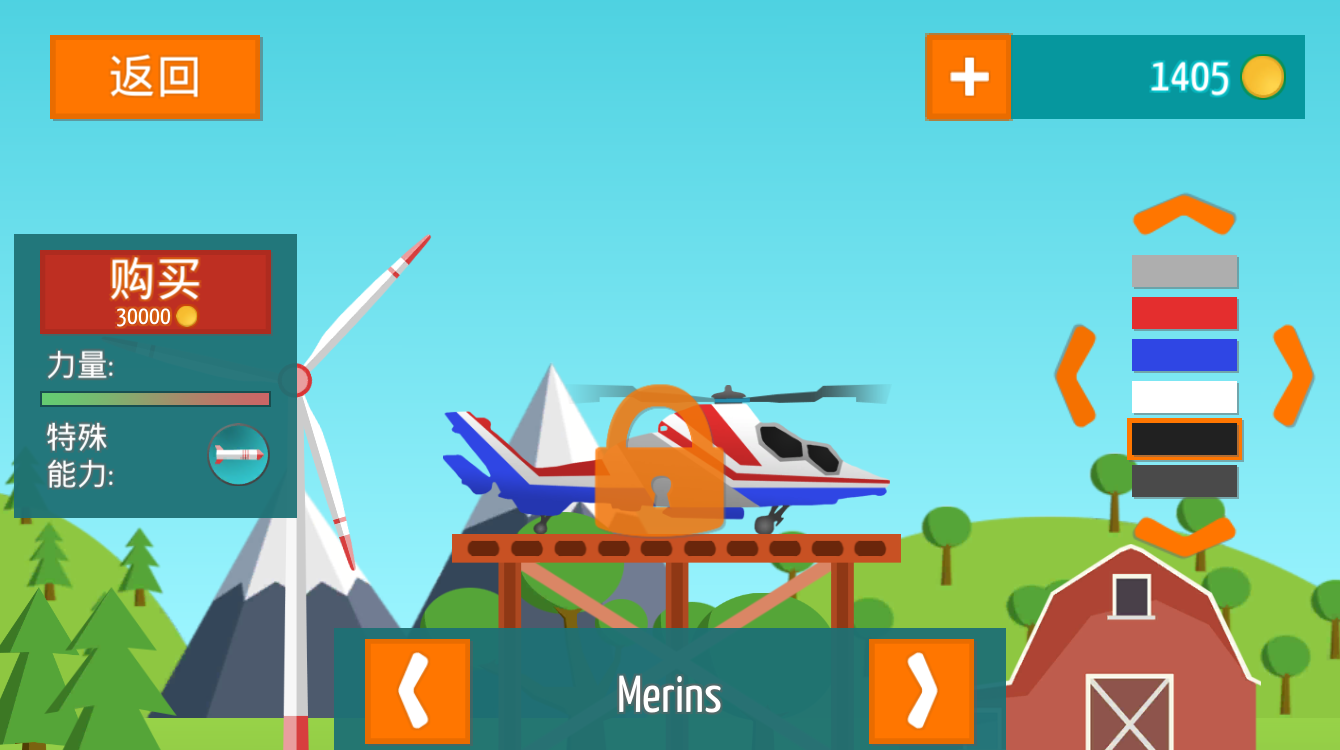Choose the blue color swatch
The height and width of the screenshot is (750, 1340).
1184,355
